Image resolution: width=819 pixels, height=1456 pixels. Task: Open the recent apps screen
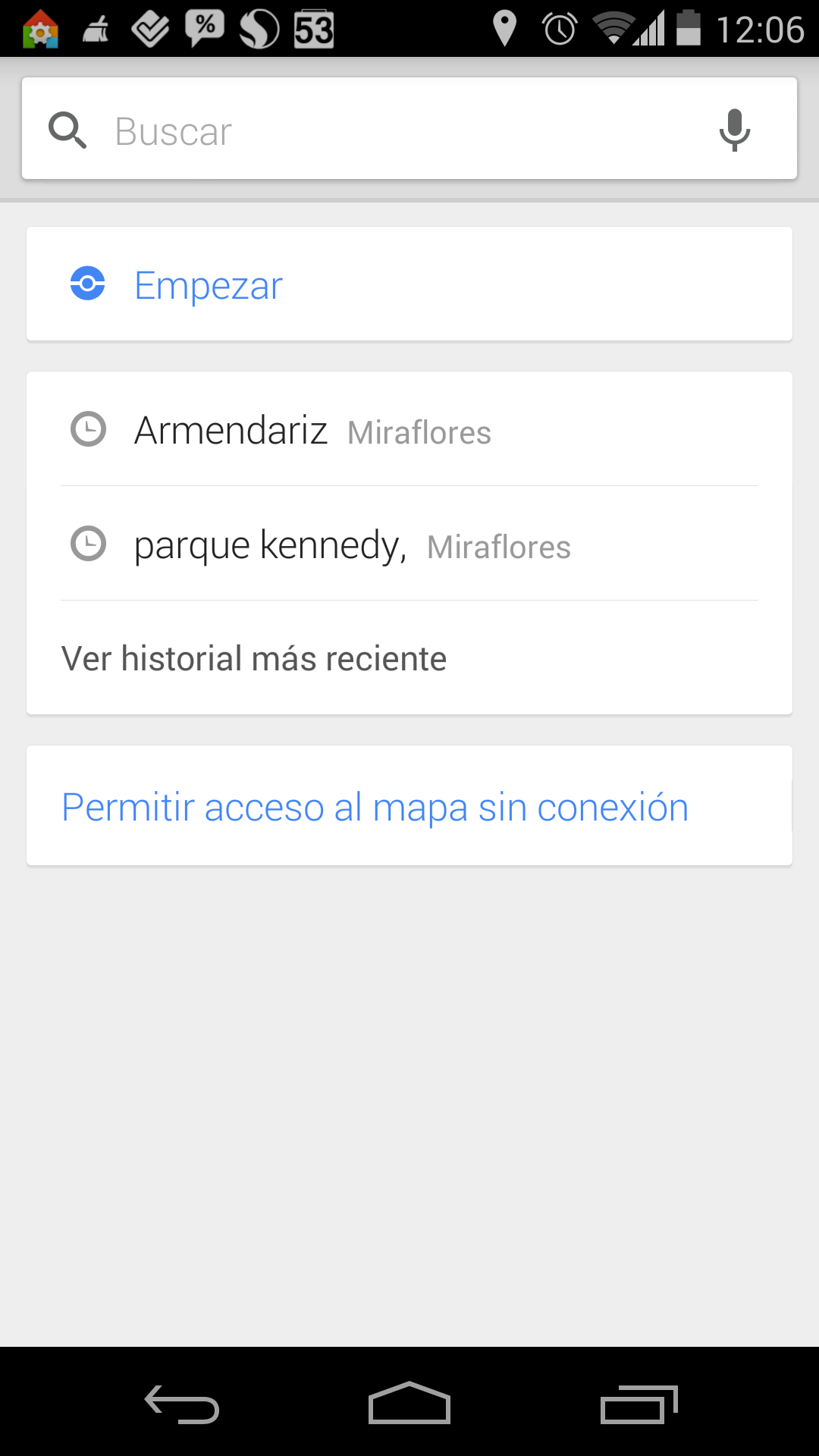(x=639, y=1404)
